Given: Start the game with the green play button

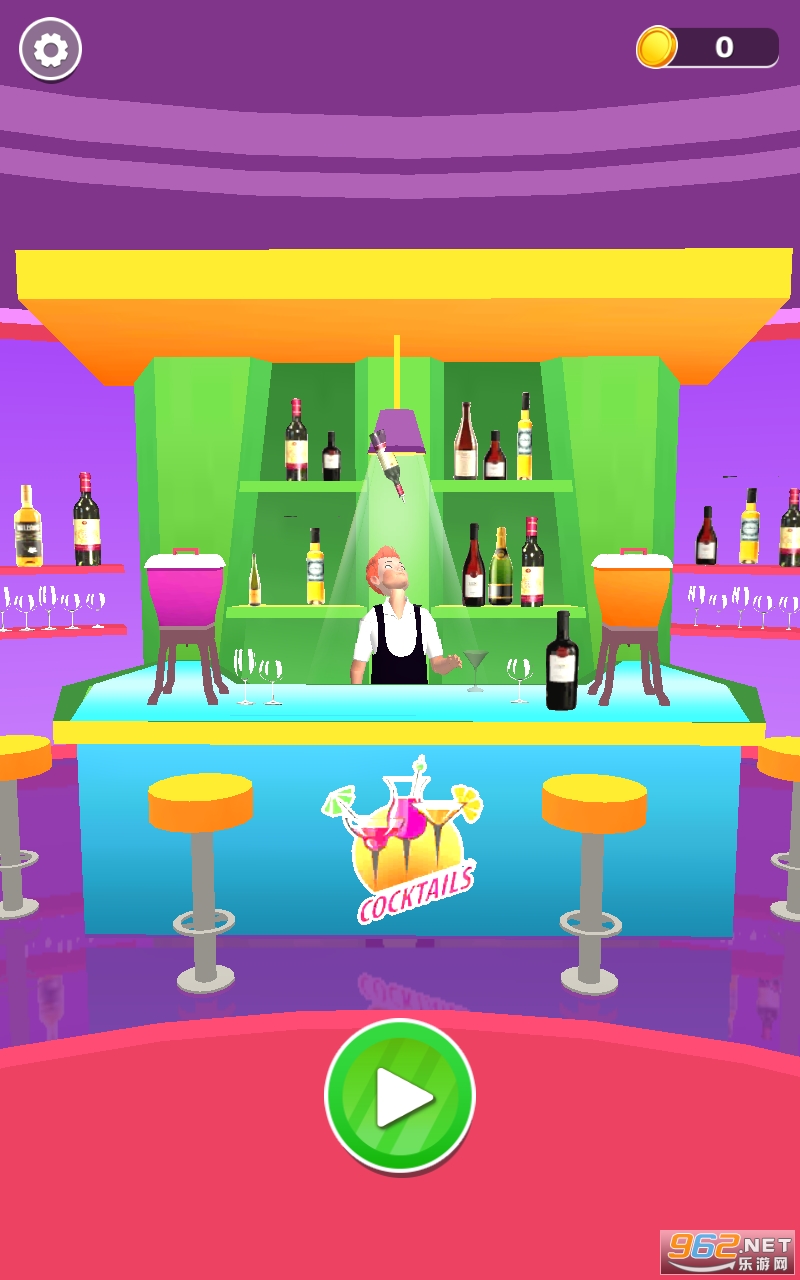Looking at the screenshot, I should point(400,1096).
